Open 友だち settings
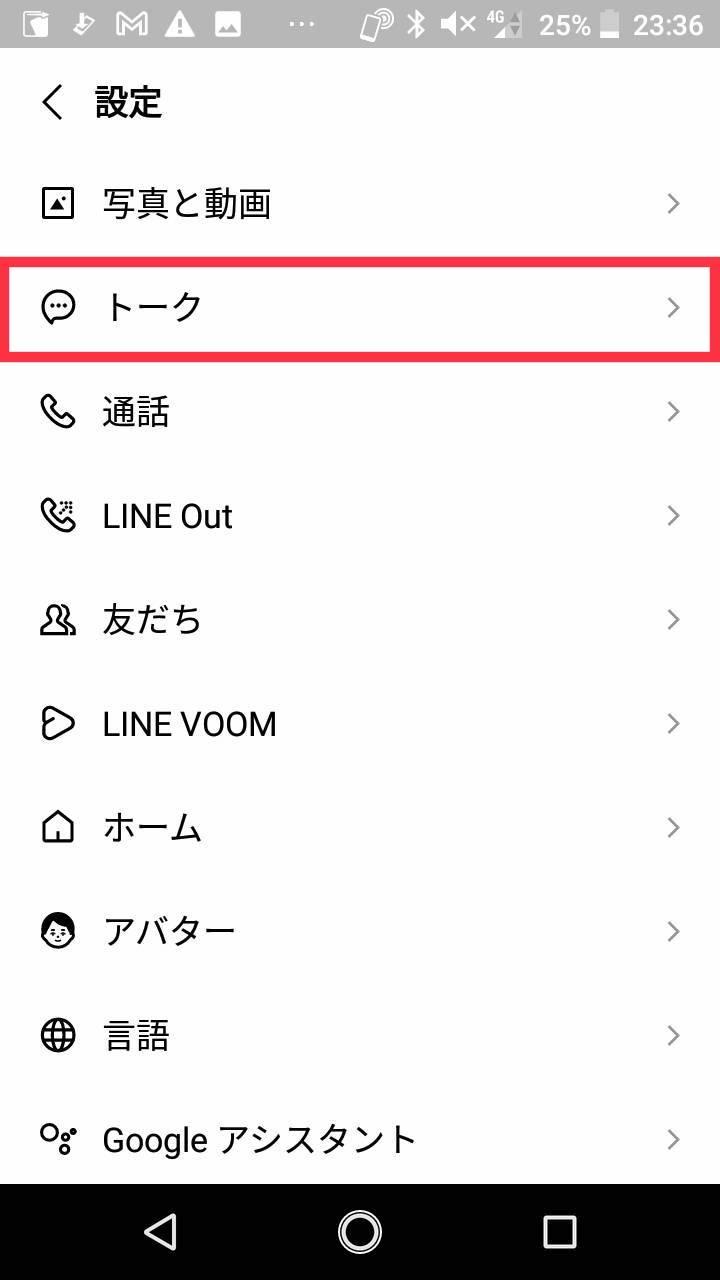This screenshot has width=720, height=1280. [360, 620]
